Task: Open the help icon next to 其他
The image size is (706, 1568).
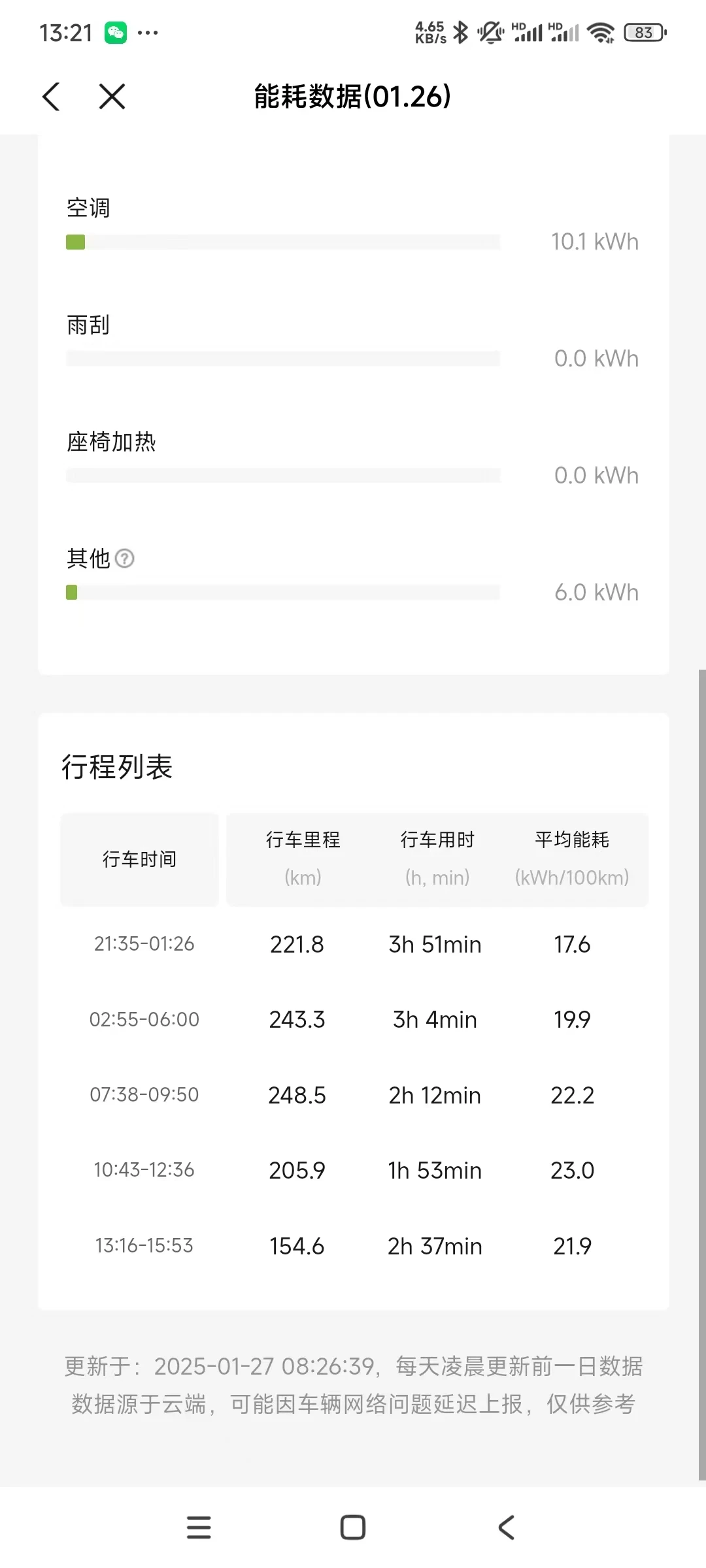Action: 124,559
